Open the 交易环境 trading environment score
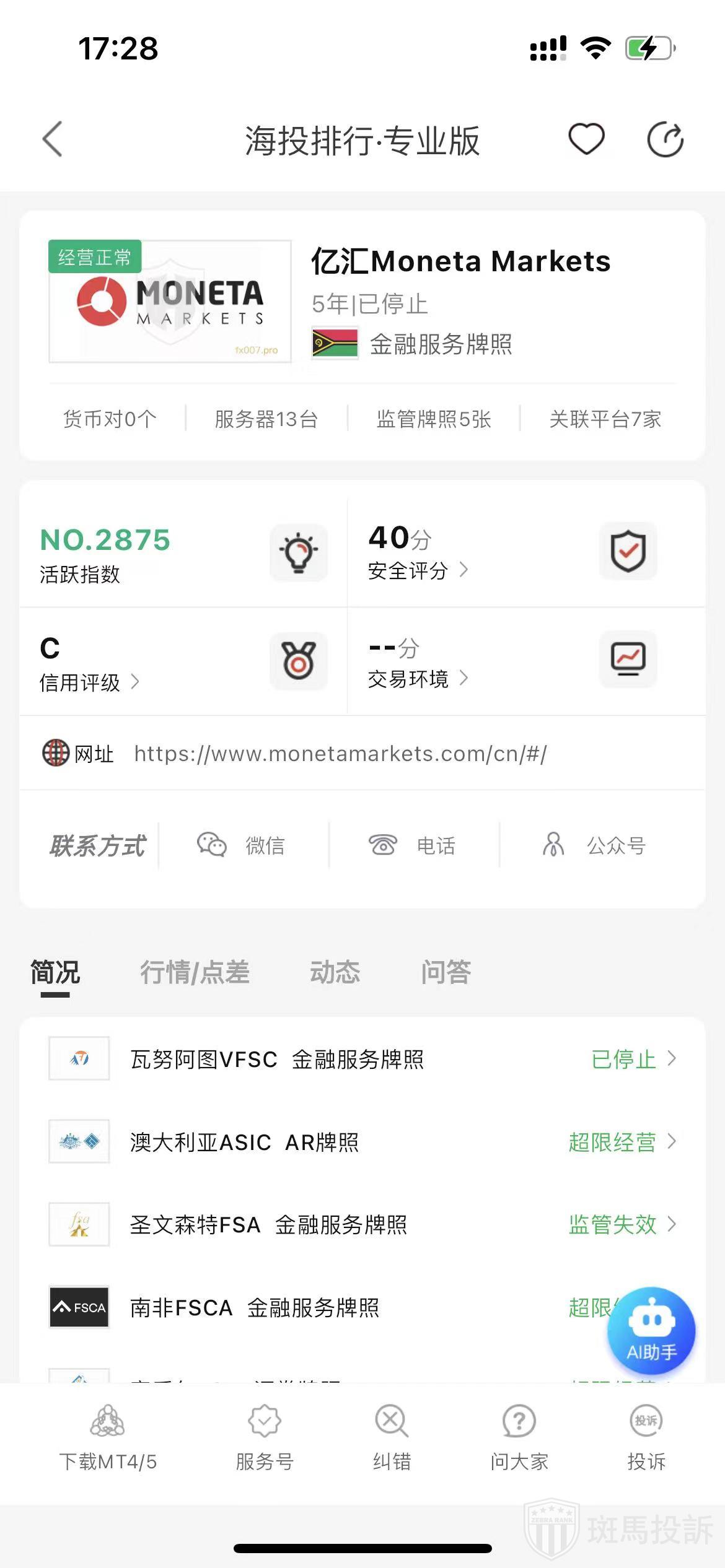 coord(417,679)
